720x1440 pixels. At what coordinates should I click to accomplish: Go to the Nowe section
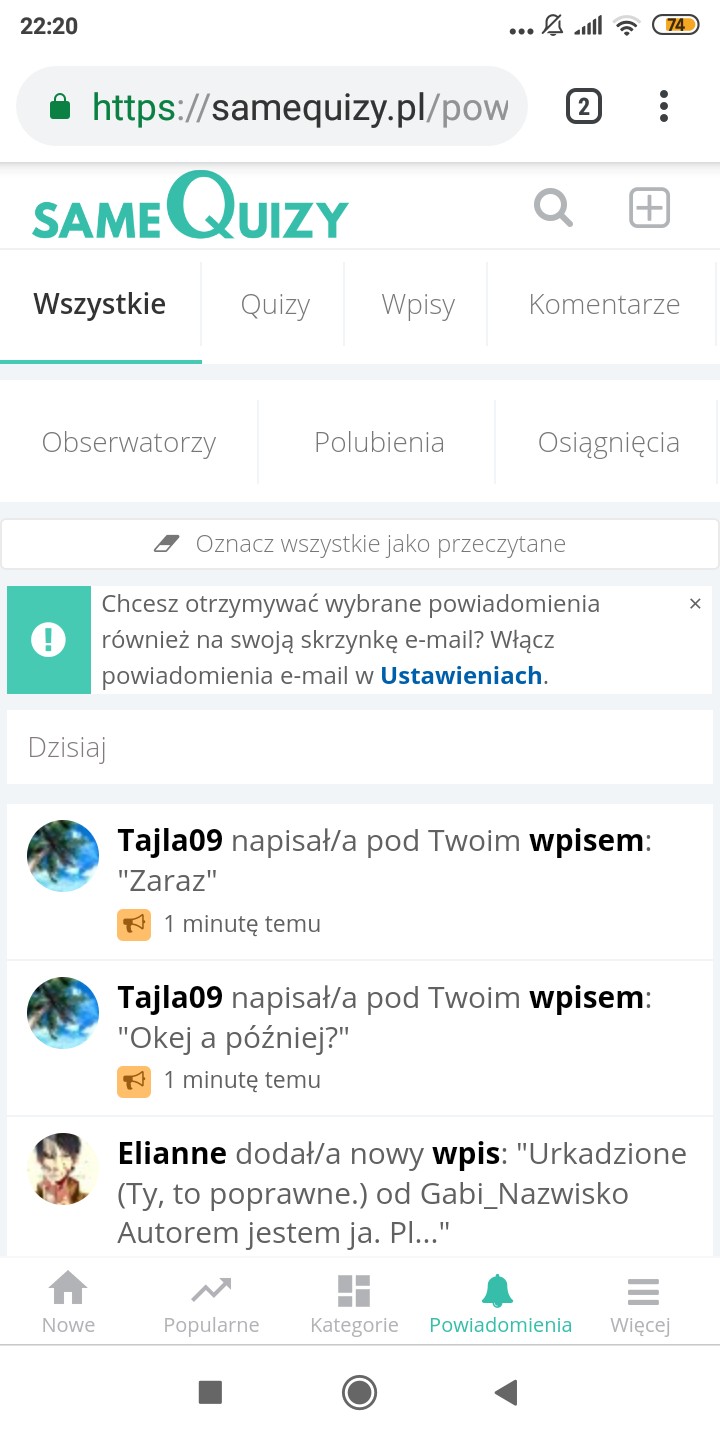coord(68,1302)
